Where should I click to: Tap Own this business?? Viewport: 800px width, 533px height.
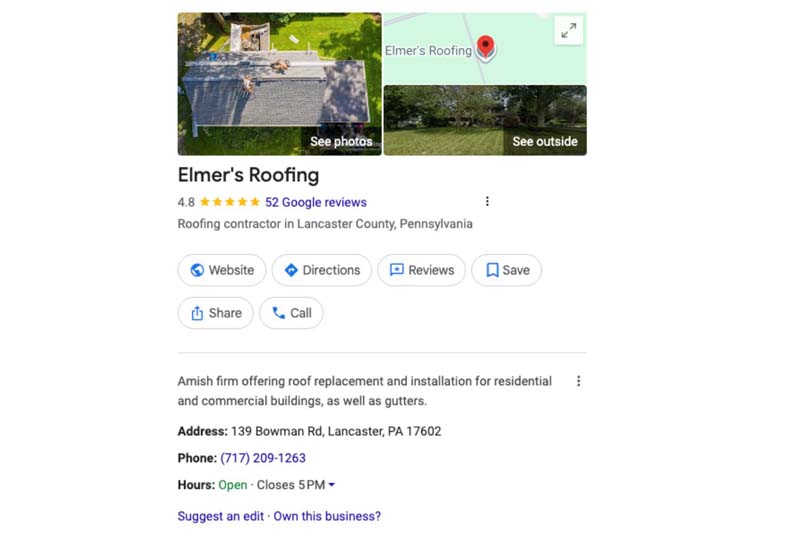327,516
